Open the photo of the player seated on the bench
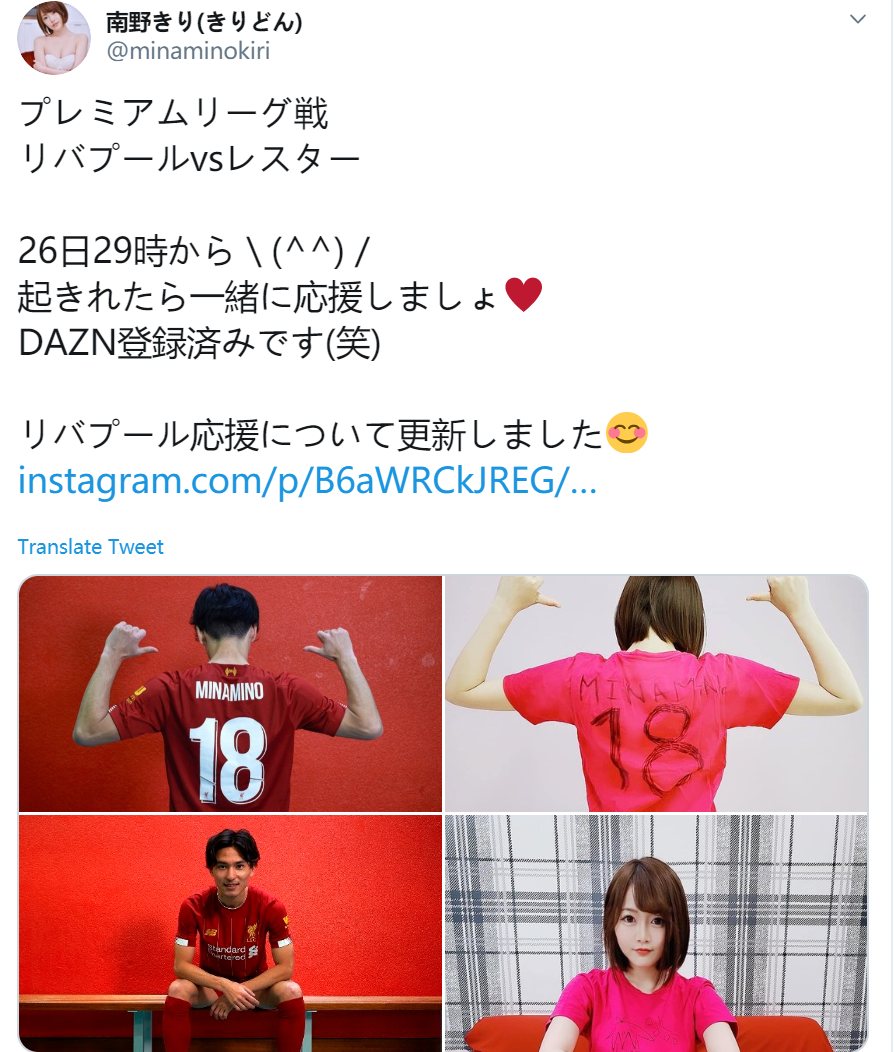894x1052 pixels. tap(230, 932)
